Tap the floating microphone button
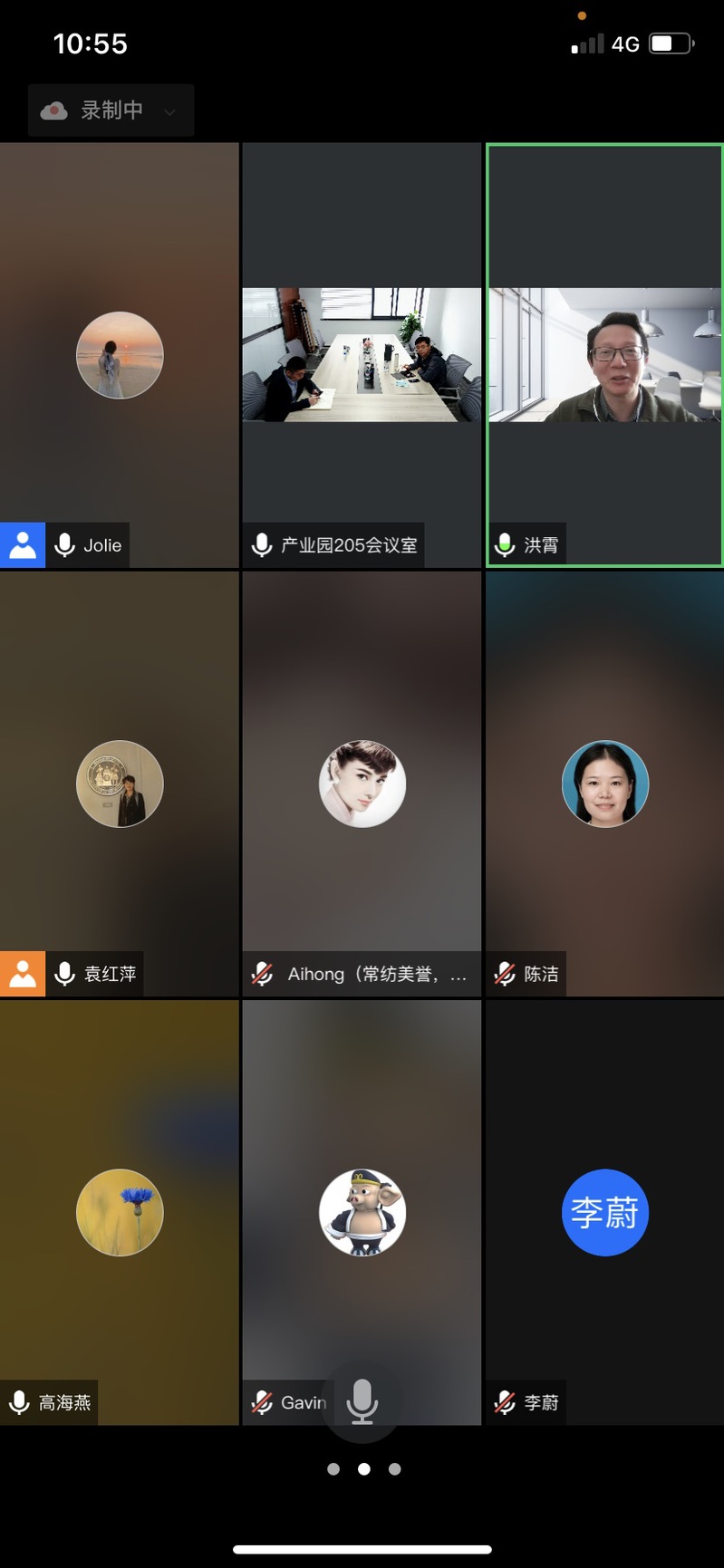The width and height of the screenshot is (724, 1568). pyautogui.click(x=362, y=1401)
